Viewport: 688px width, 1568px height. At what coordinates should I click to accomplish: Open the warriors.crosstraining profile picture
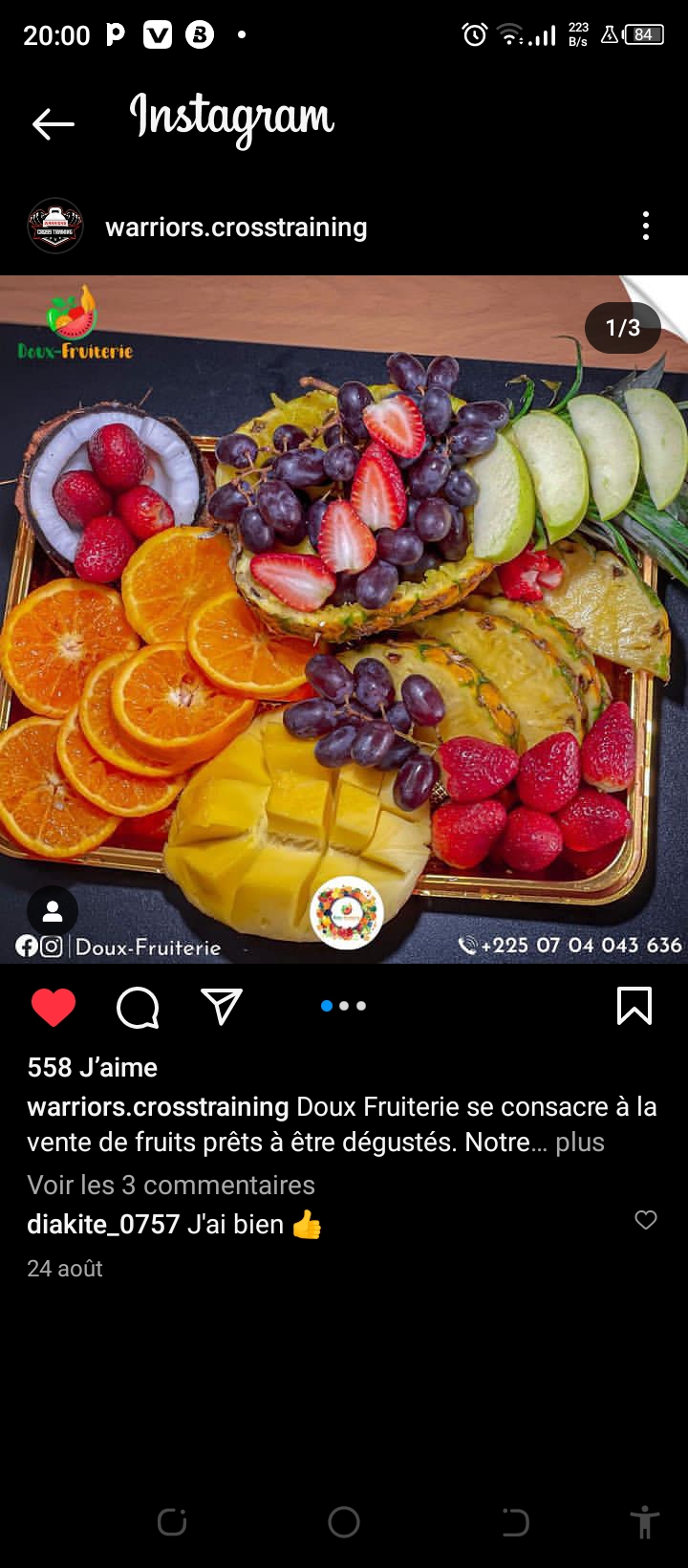(x=55, y=227)
